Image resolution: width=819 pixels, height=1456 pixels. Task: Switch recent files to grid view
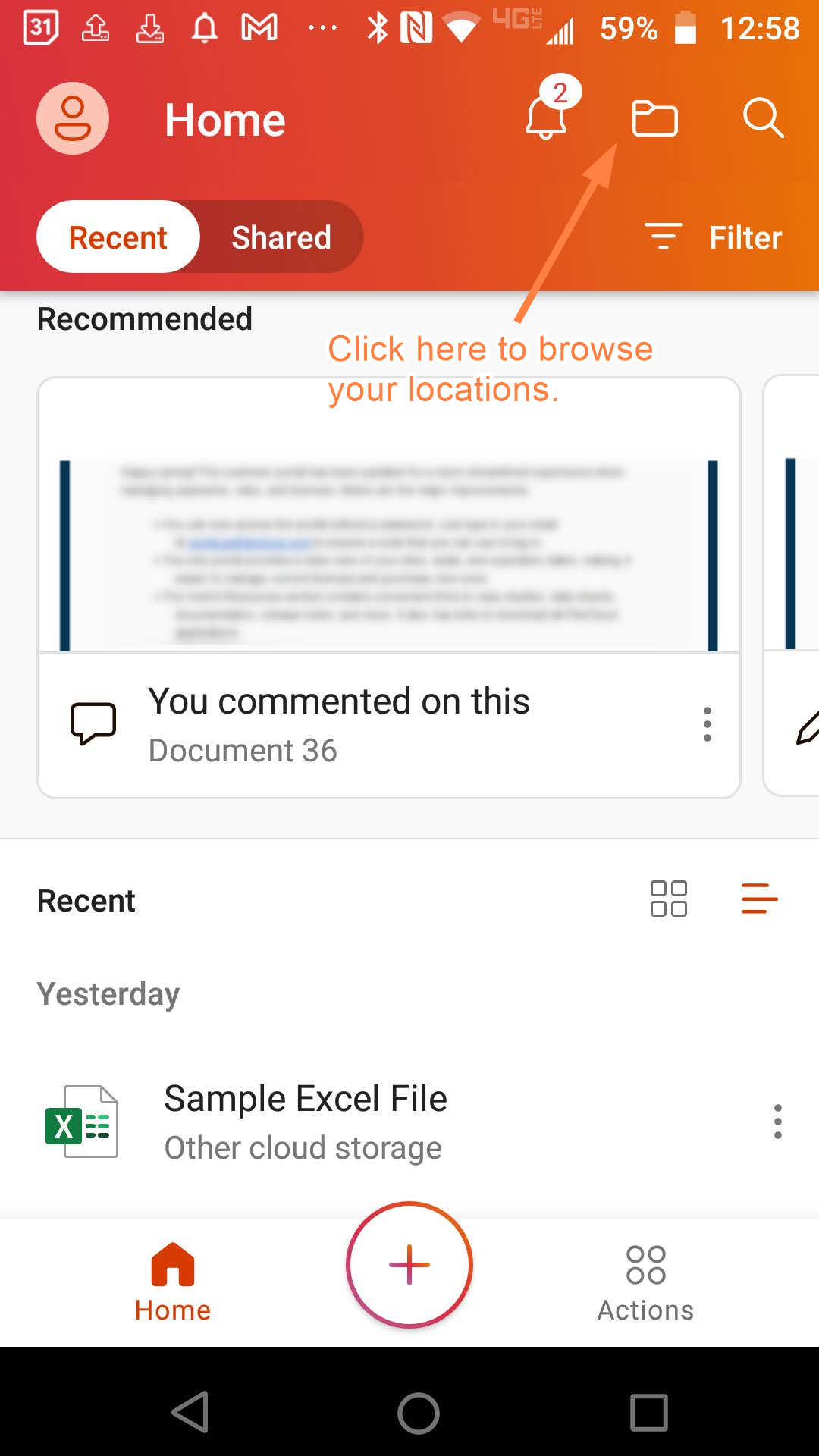coord(668,899)
